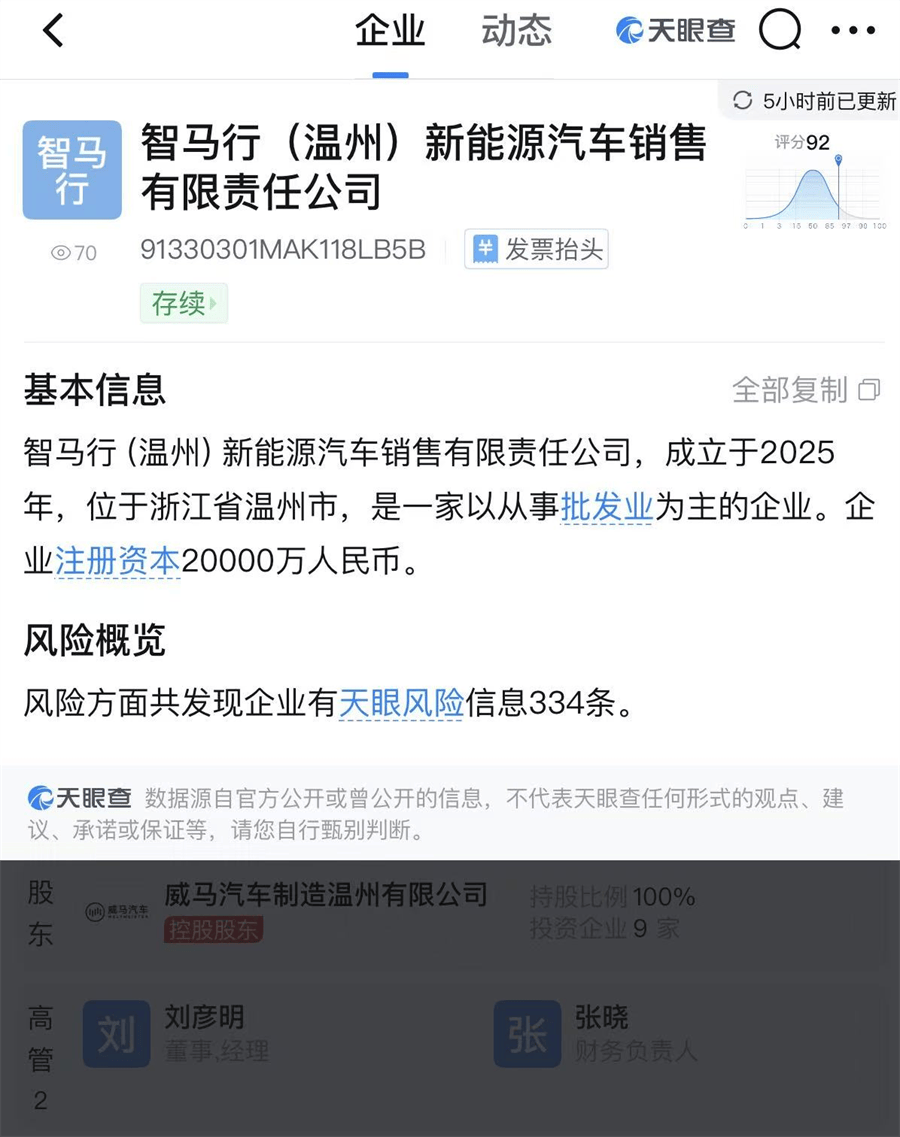Open shareholder 威马汽车制造温州有限公司
Image resolution: width=900 pixels, height=1137 pixels.
point(325,894)
